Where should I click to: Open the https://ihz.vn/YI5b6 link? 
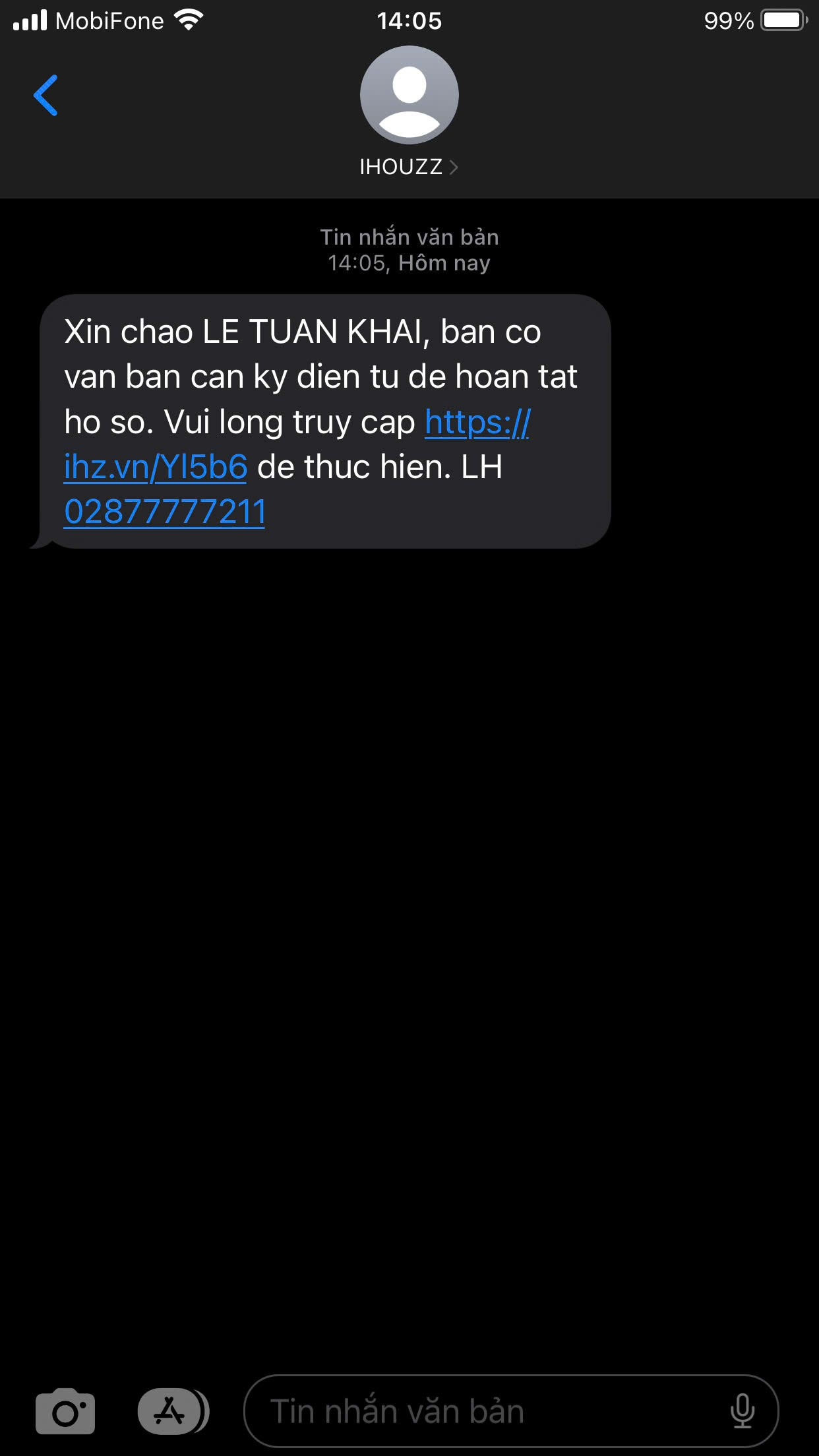click(156, 467)
